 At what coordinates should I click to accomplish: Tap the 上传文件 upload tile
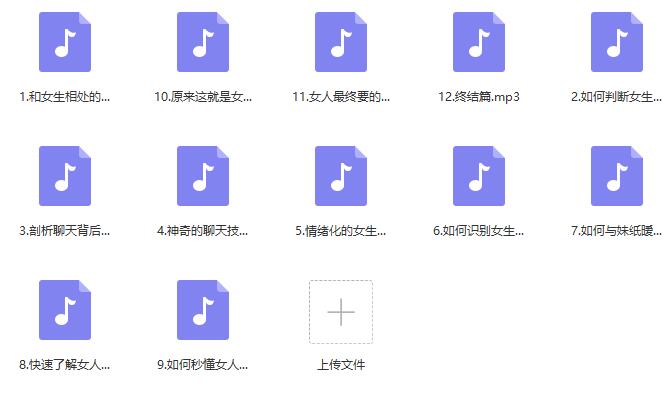[341, 313]
